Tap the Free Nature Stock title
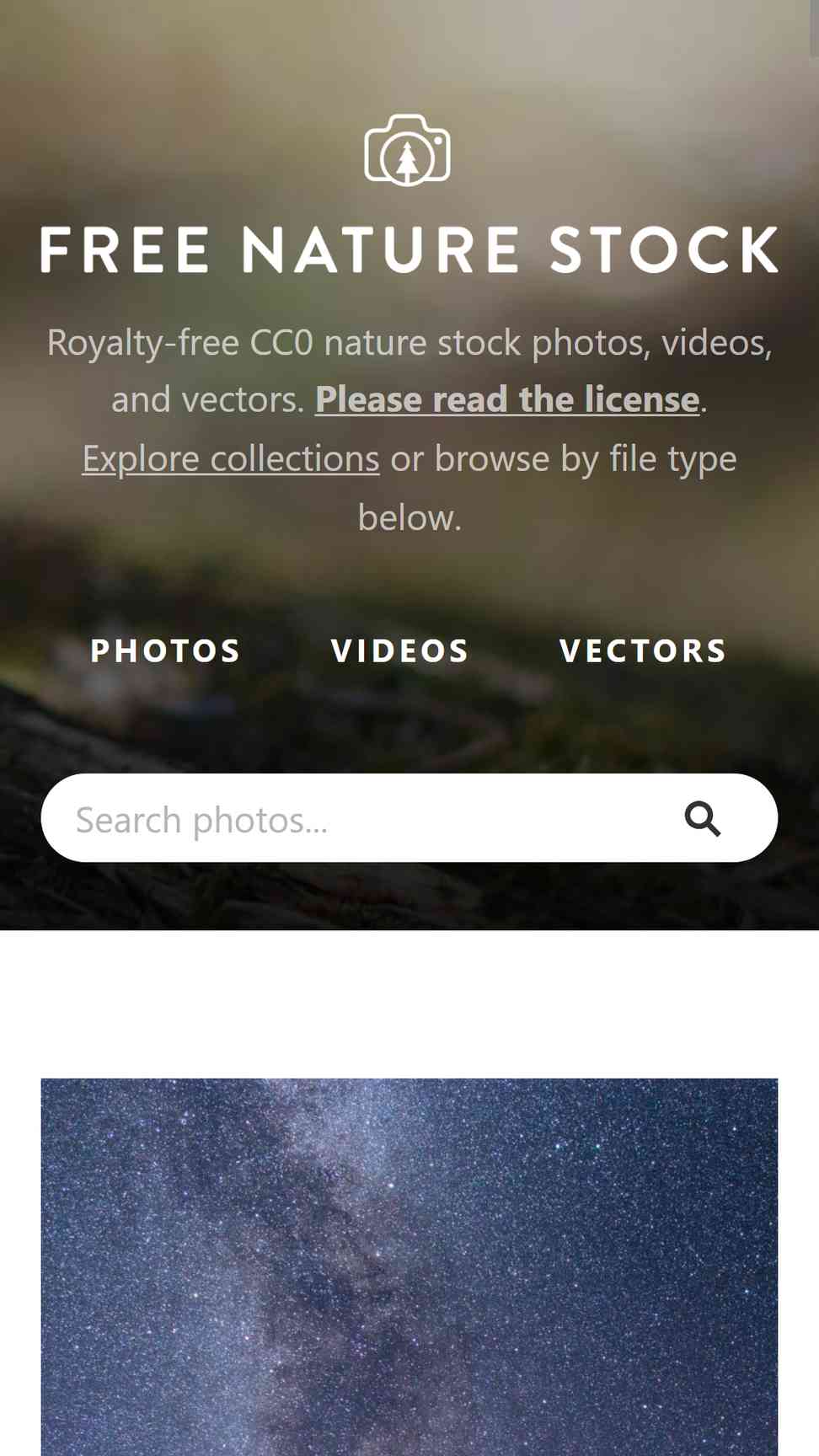Image resolution: width=819 pixels, height=1456 pixels. tap(409, 249)
